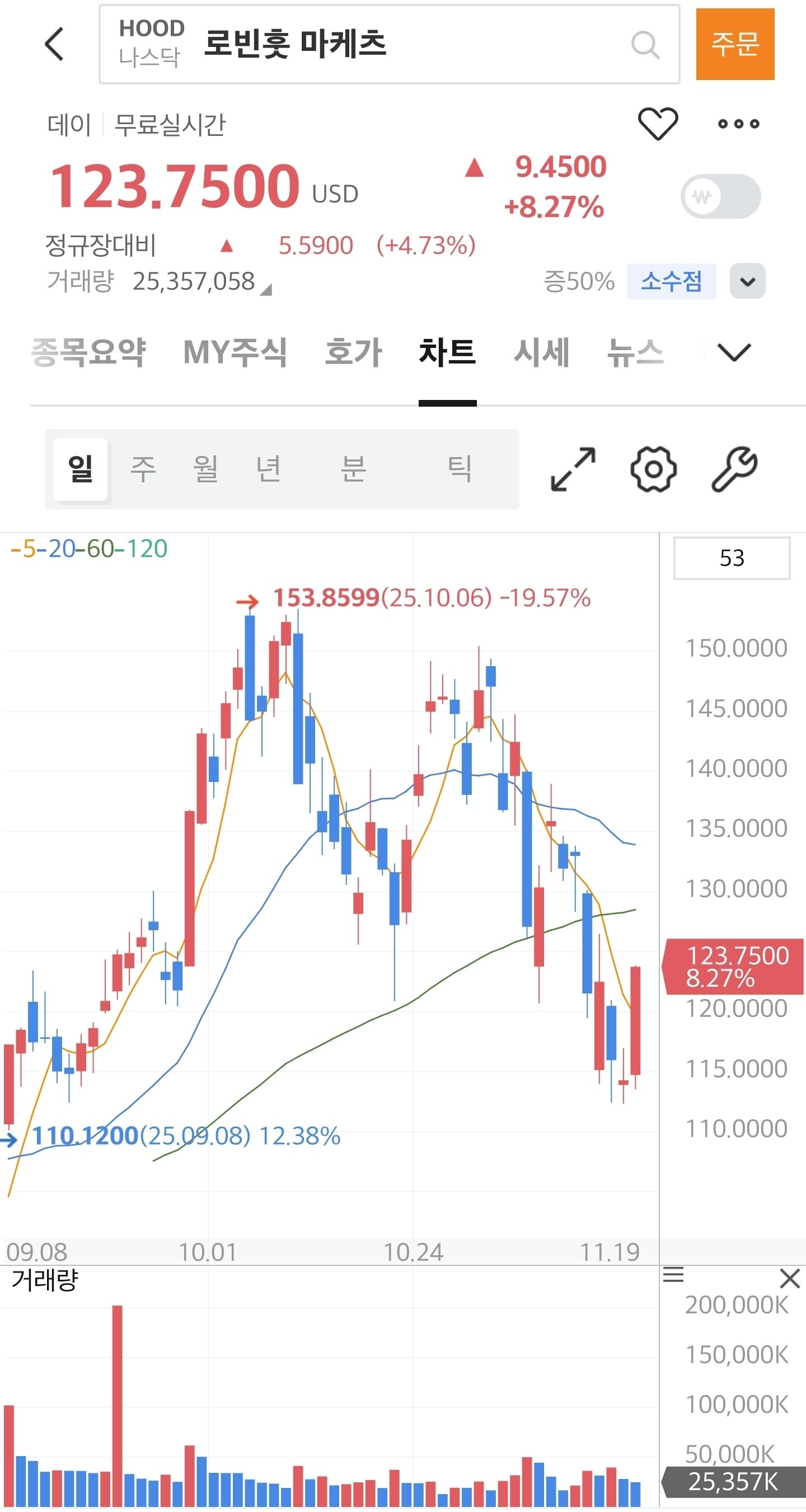The image size is (806, 1512).
Task: Go back using the arrow icon
Action: click(54, 44)
